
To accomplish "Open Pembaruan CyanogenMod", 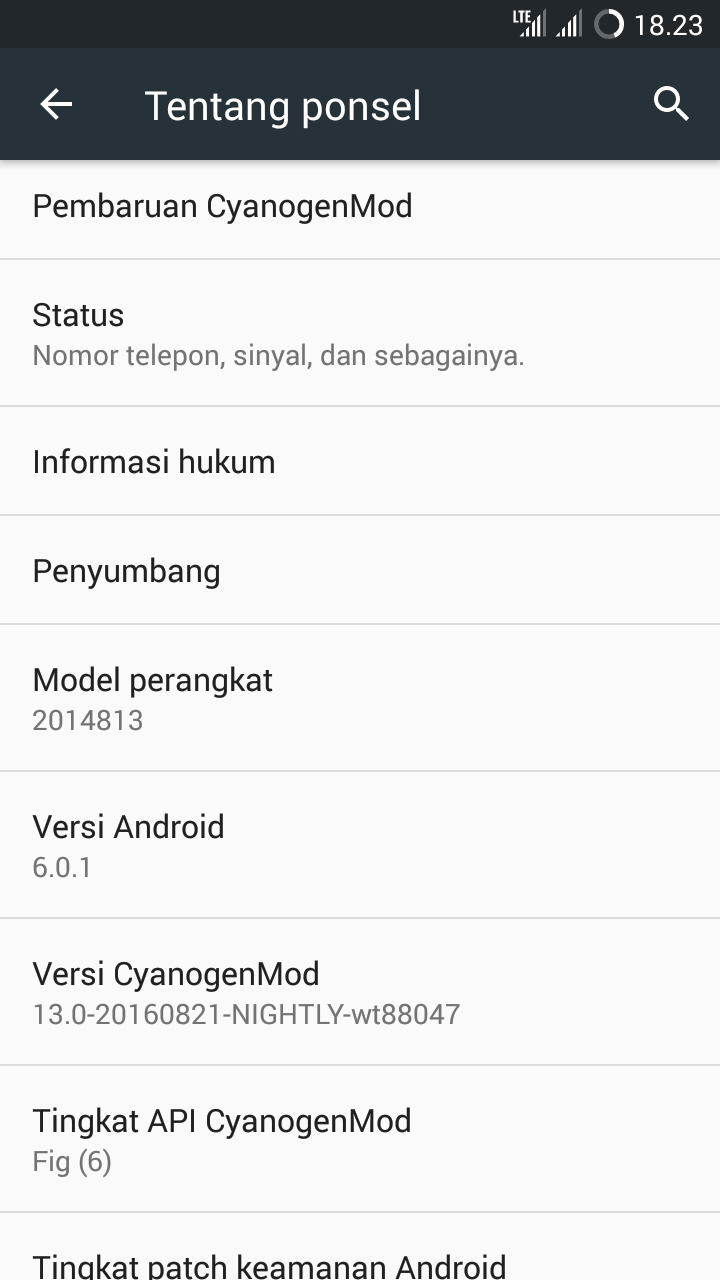I will click(x=360, y=209).
